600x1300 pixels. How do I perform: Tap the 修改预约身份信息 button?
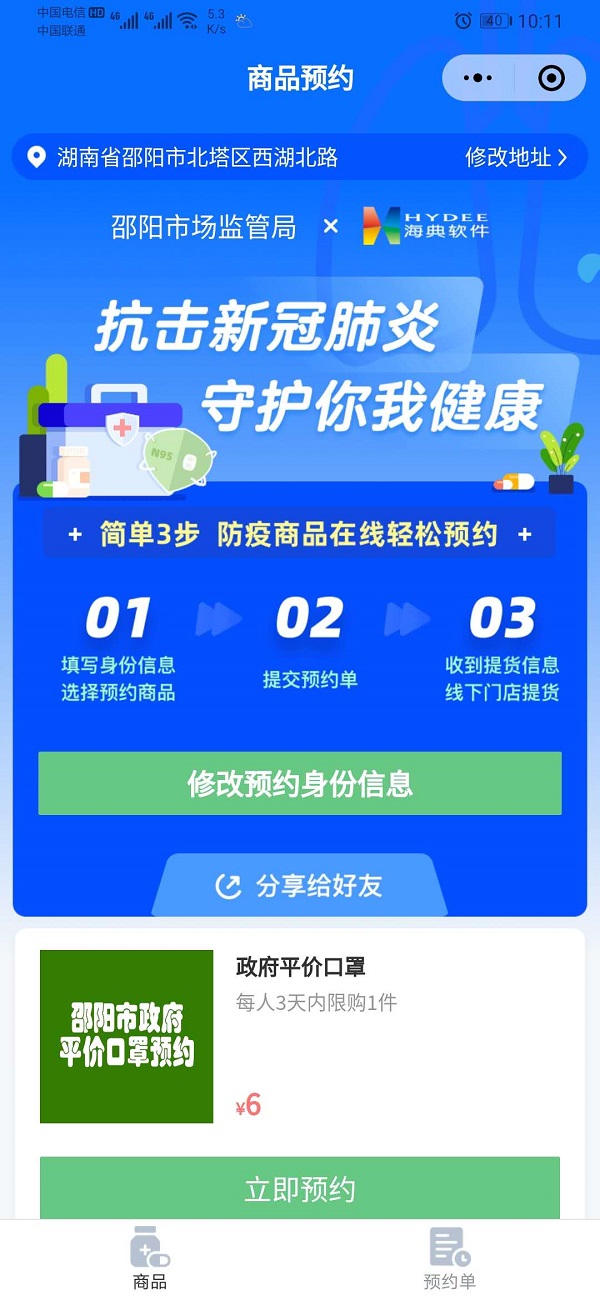coord(300,783)
